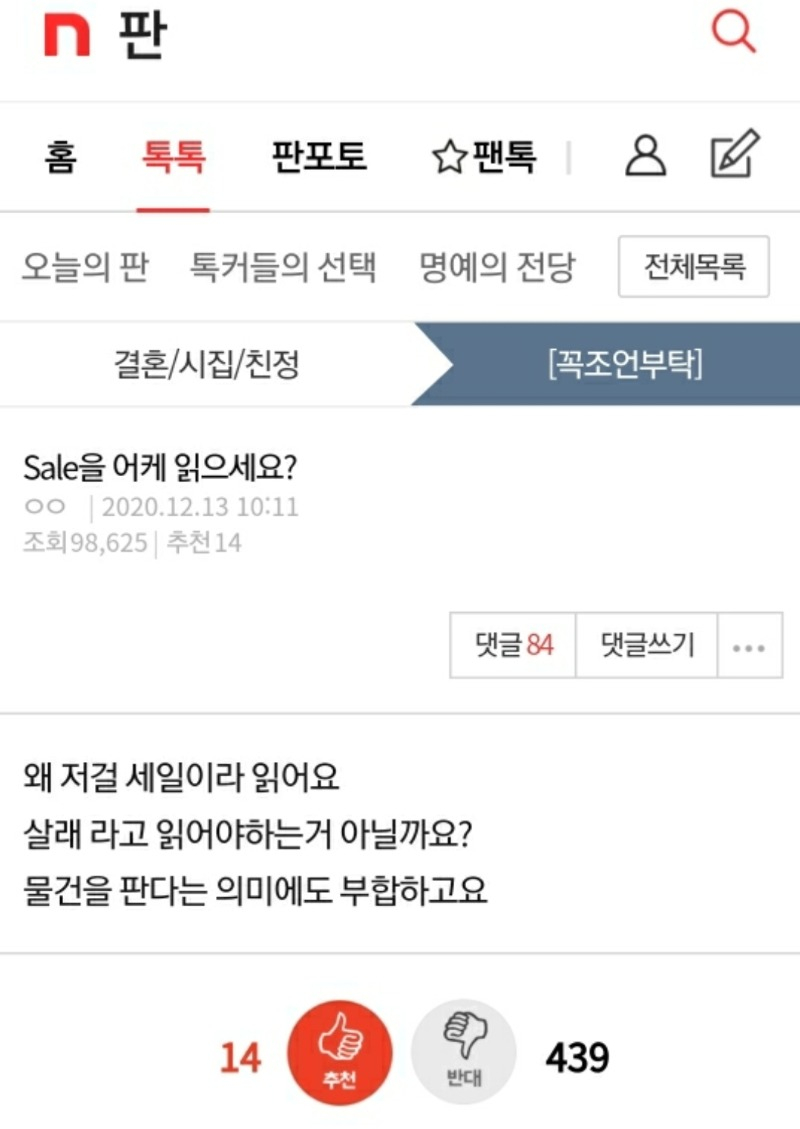
Task: Go to the 홈 tab
Action: (60, 157)
